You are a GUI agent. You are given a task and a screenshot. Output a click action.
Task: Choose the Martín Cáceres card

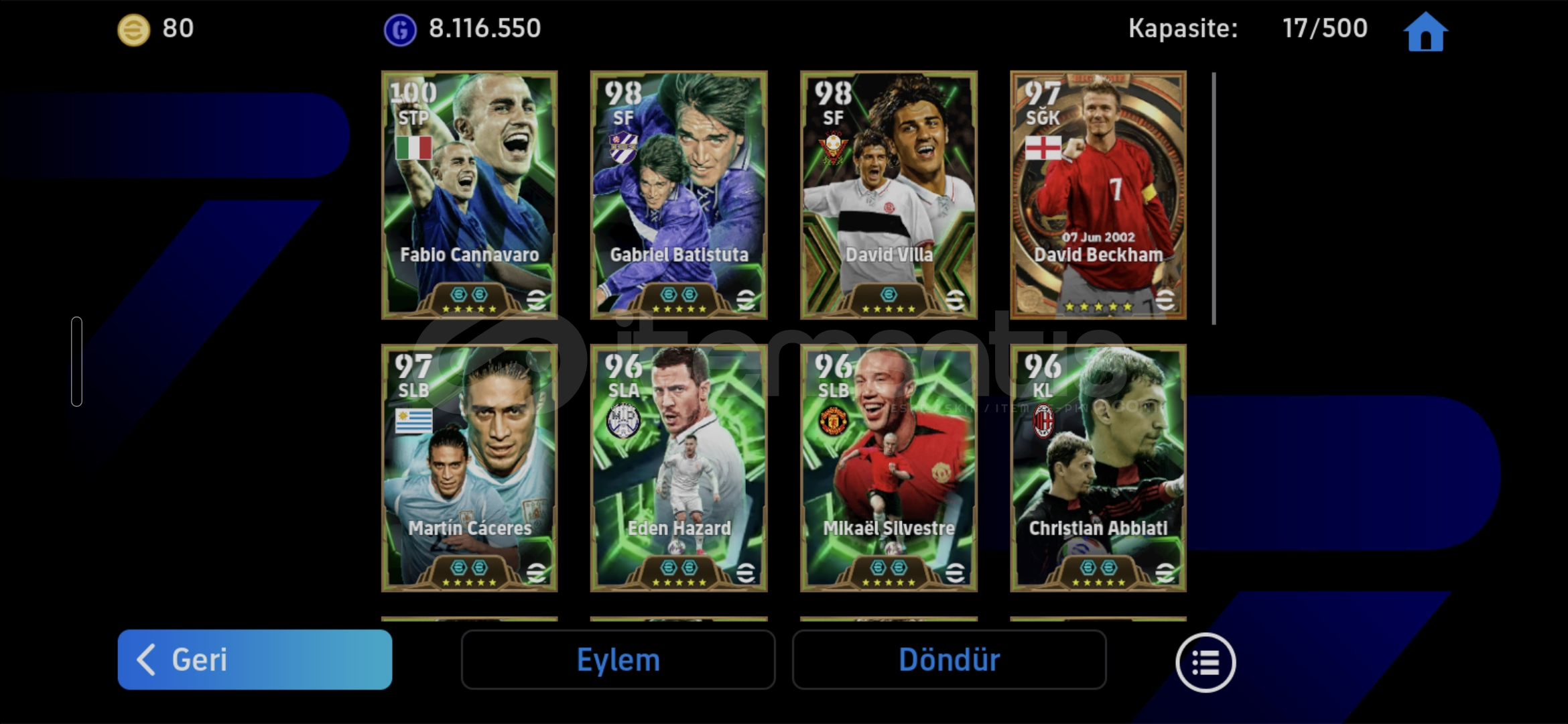coord(469,468)
